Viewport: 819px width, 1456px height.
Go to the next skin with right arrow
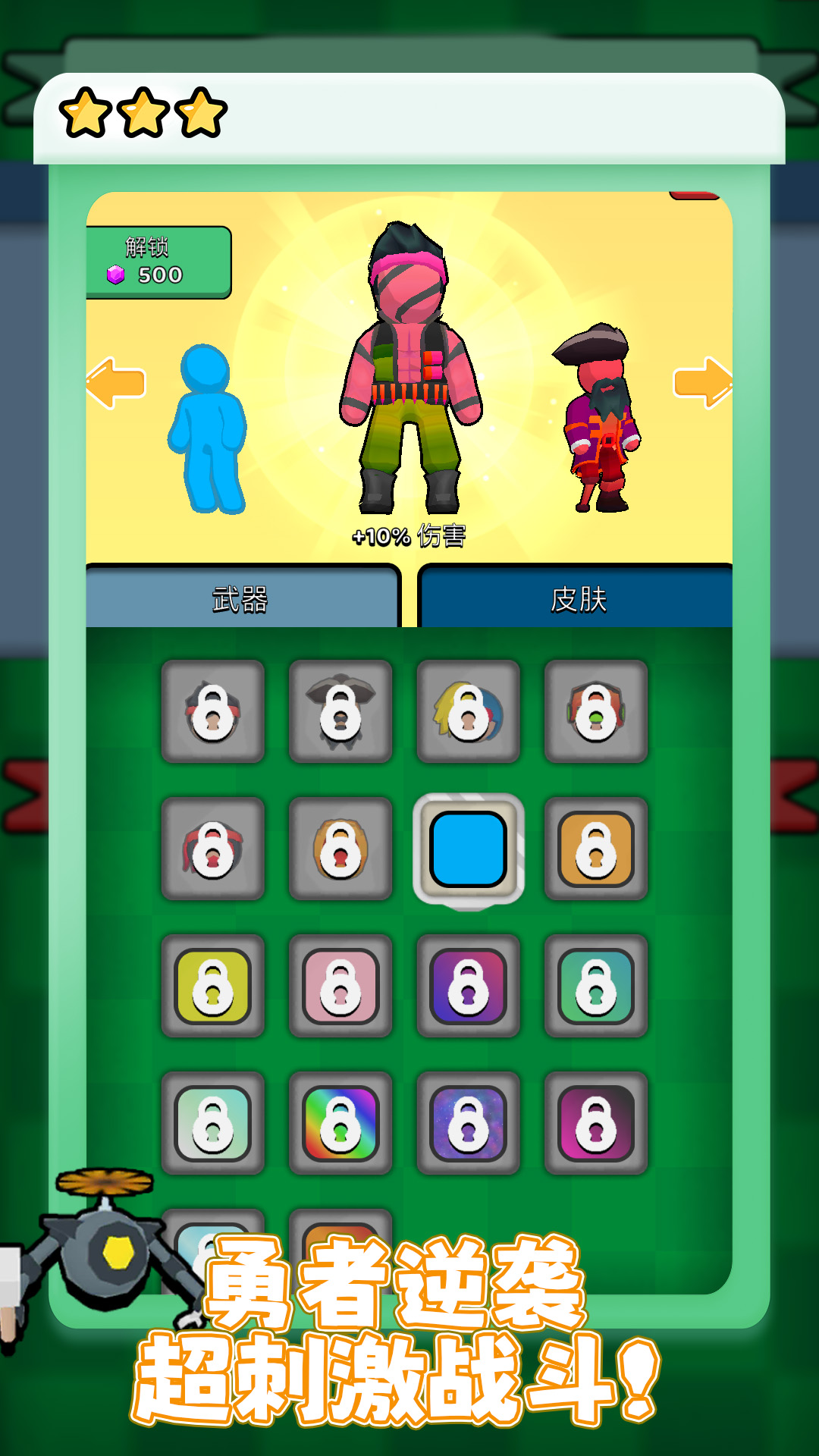pos(702,382)
